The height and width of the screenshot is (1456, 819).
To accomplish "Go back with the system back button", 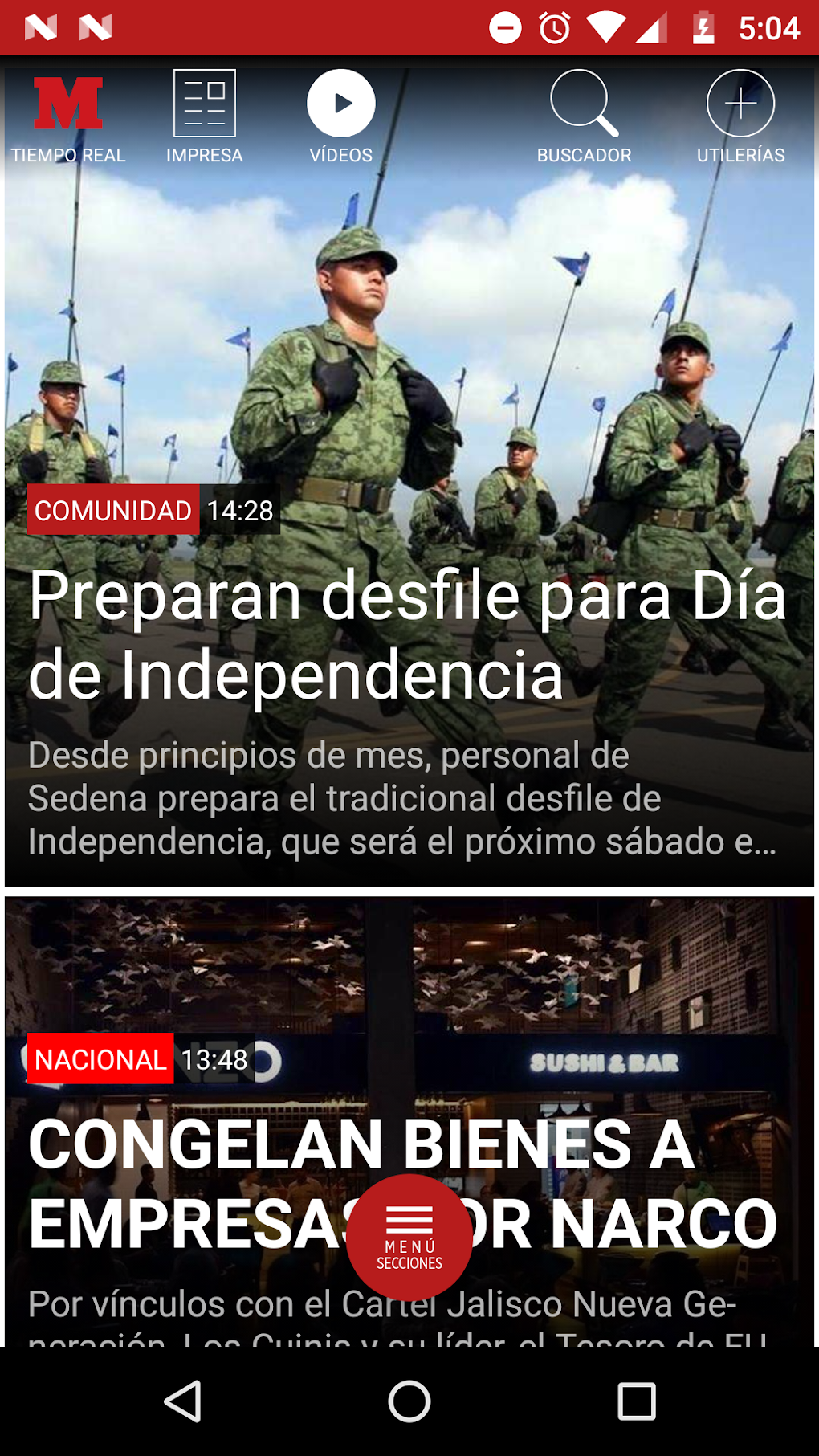I will click(182, 1401).
